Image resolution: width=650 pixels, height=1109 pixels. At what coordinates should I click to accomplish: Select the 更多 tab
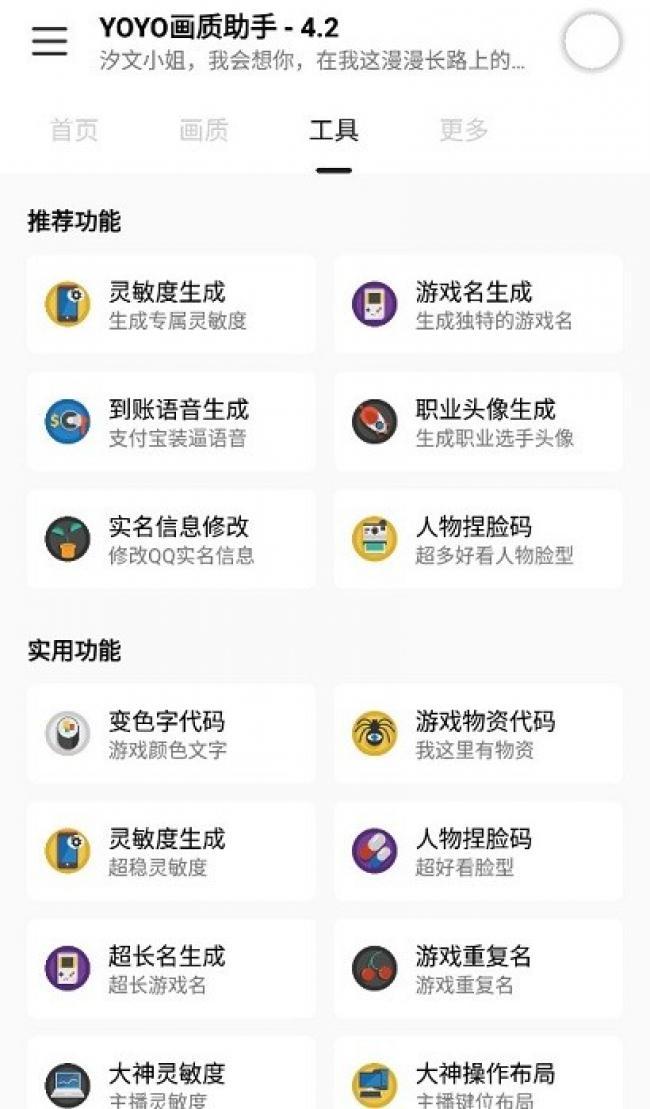click(x=464, y=130)
